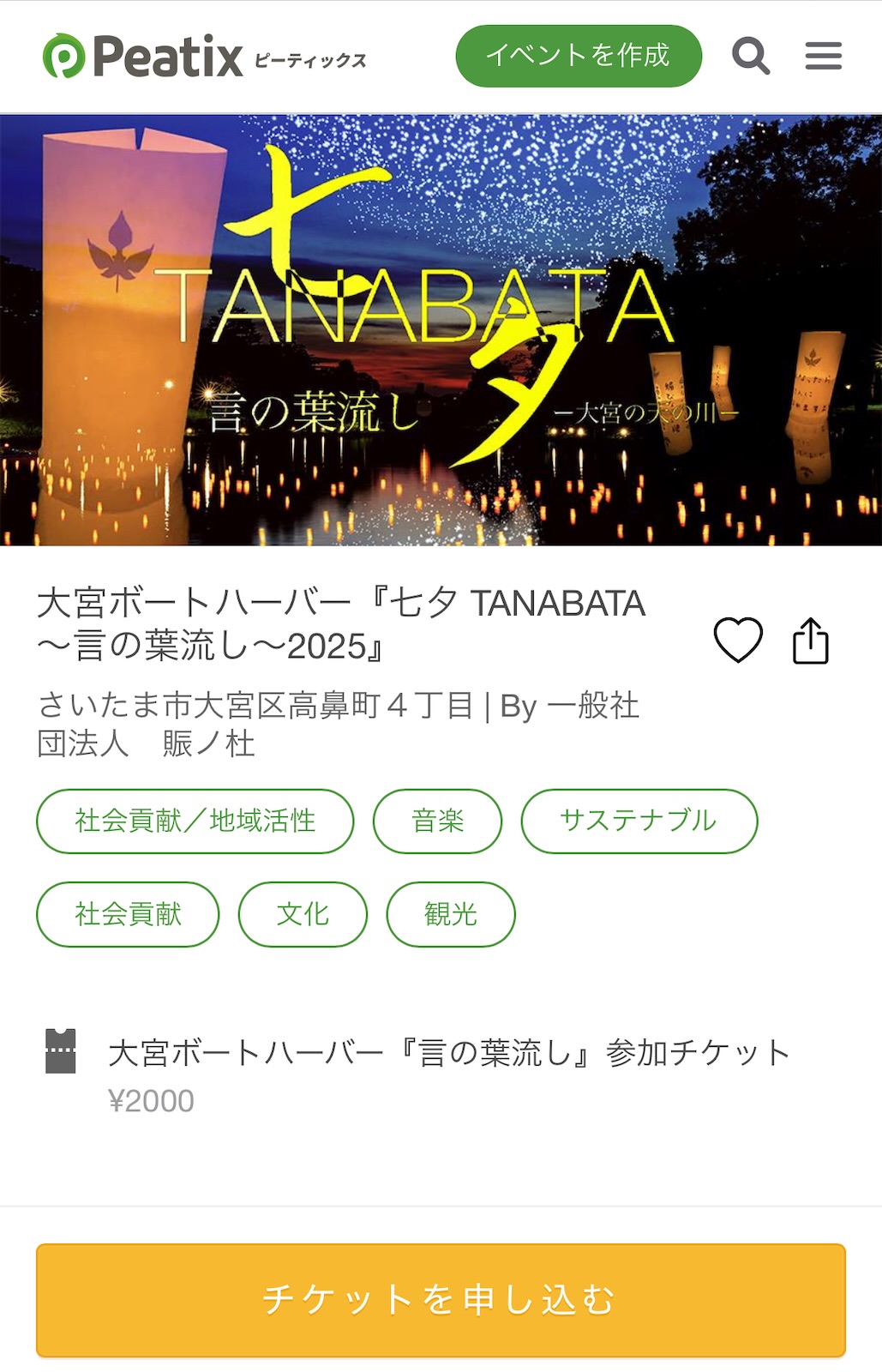Image resolution: width=882 pixels, height=1372 pixels.
Task: Like this event with the heart icon
Action: click(738, 640)
